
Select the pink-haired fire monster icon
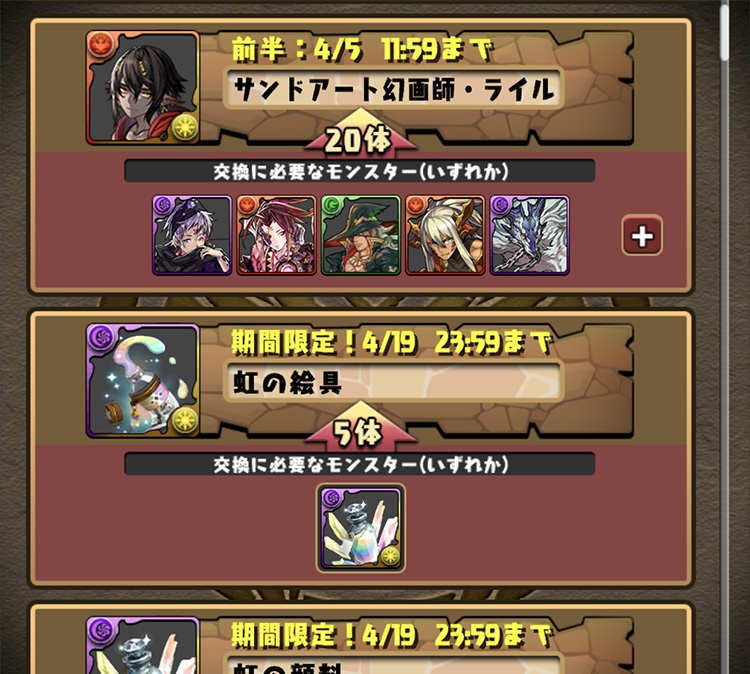(x=276, y=235)
